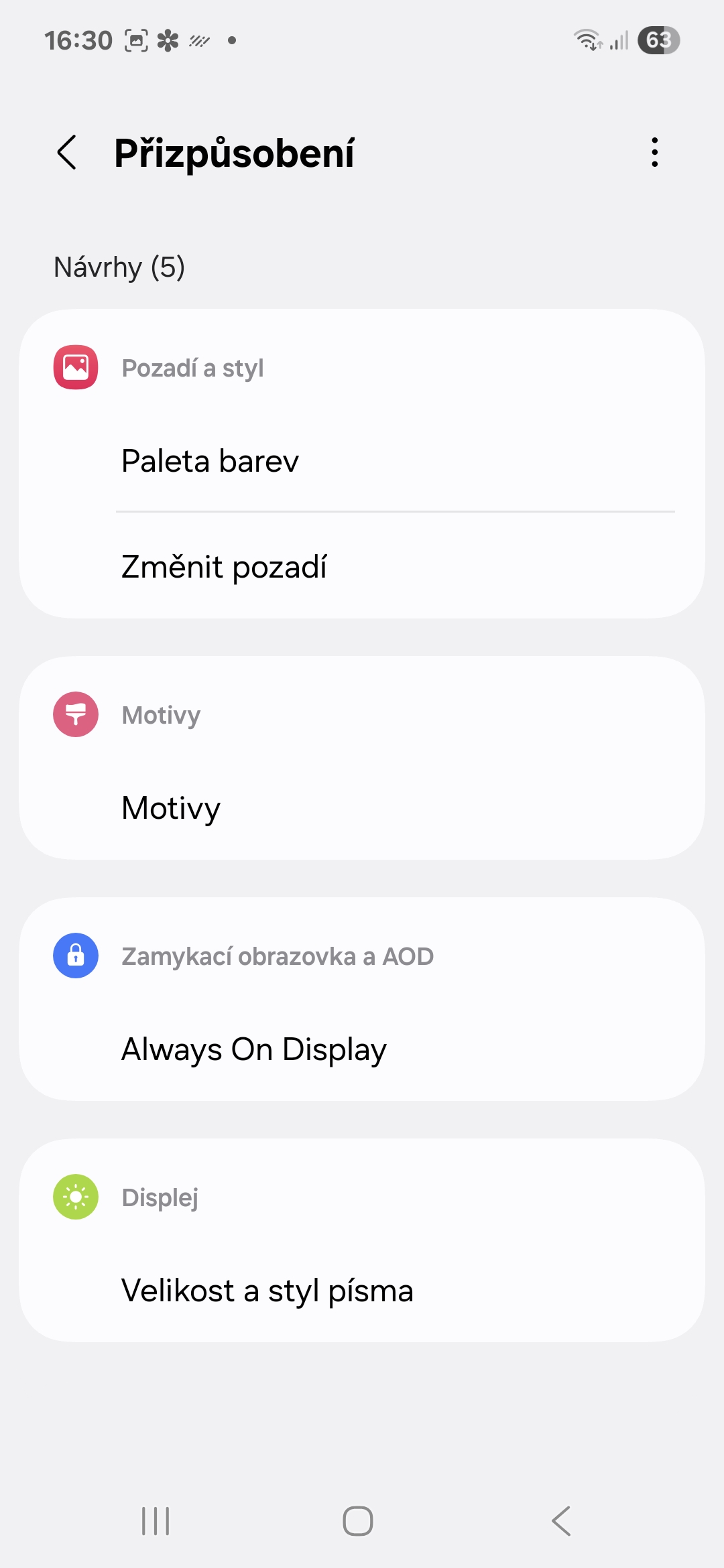Viewport: 724px width, 1568px height.
Task: Tap the cellular signal icon in status bar
Action: click(617, 40)
